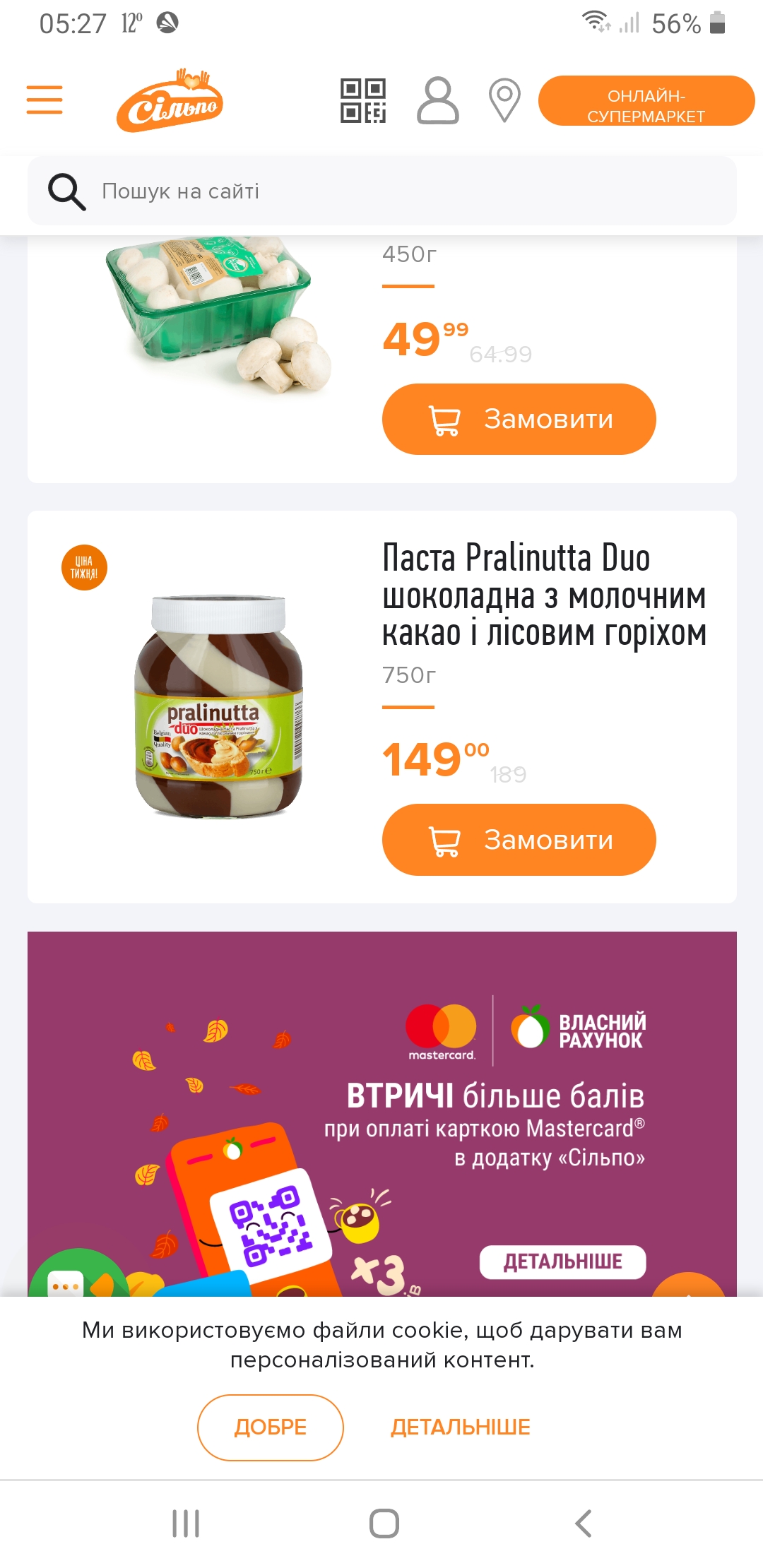
Task: Open the hamburger menu
Action: [45, 100]
